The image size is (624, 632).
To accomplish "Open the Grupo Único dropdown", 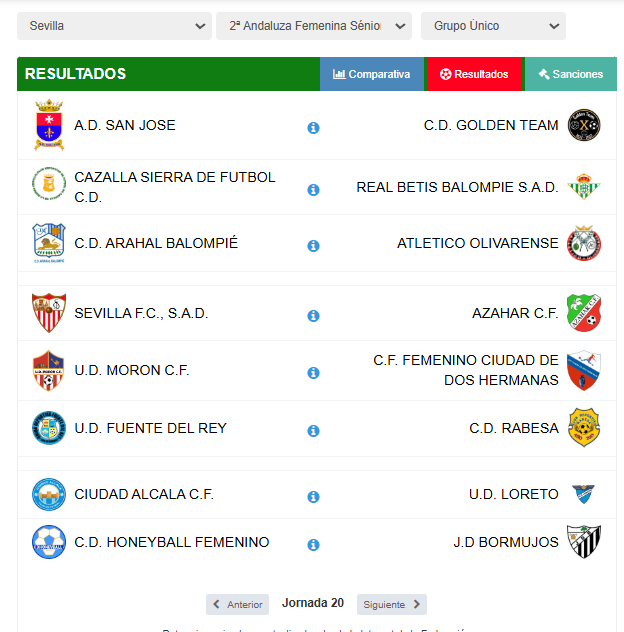I will click(x=493, y=26).
